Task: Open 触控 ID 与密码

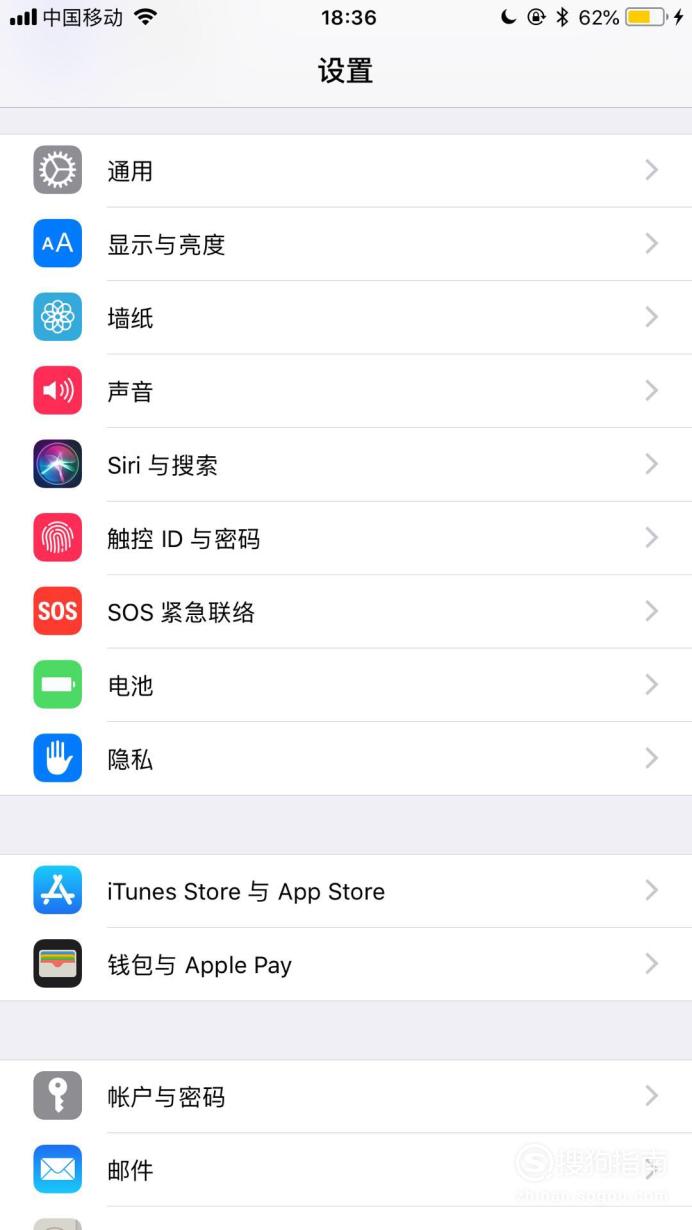Action: click(346, 538)
